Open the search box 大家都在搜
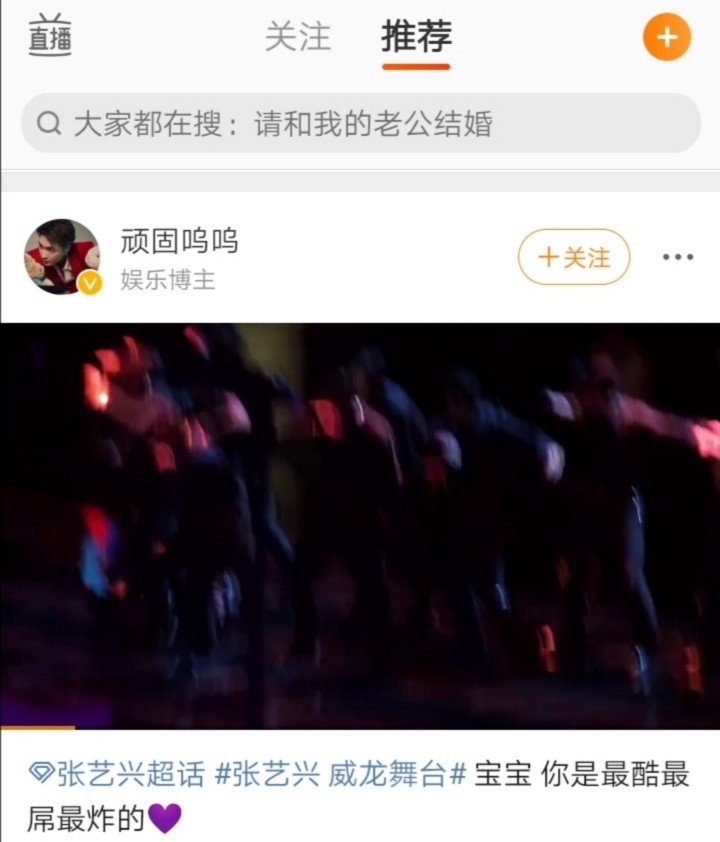Viewport: 720px width, 842px height. point(360,124)
